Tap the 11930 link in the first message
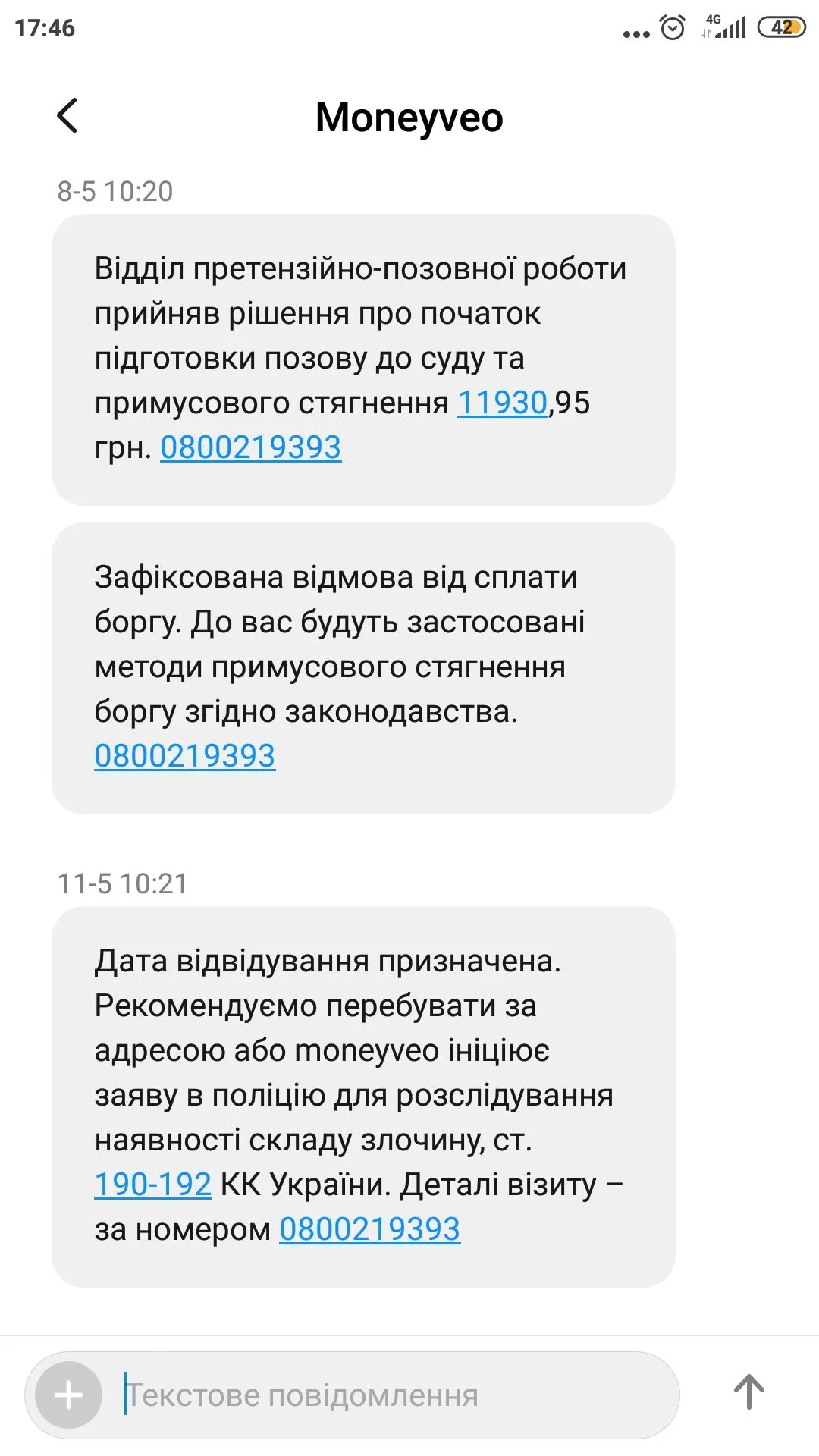Image resolution: width=819 pixels, height=1456 pixels. tap(502, 403)
